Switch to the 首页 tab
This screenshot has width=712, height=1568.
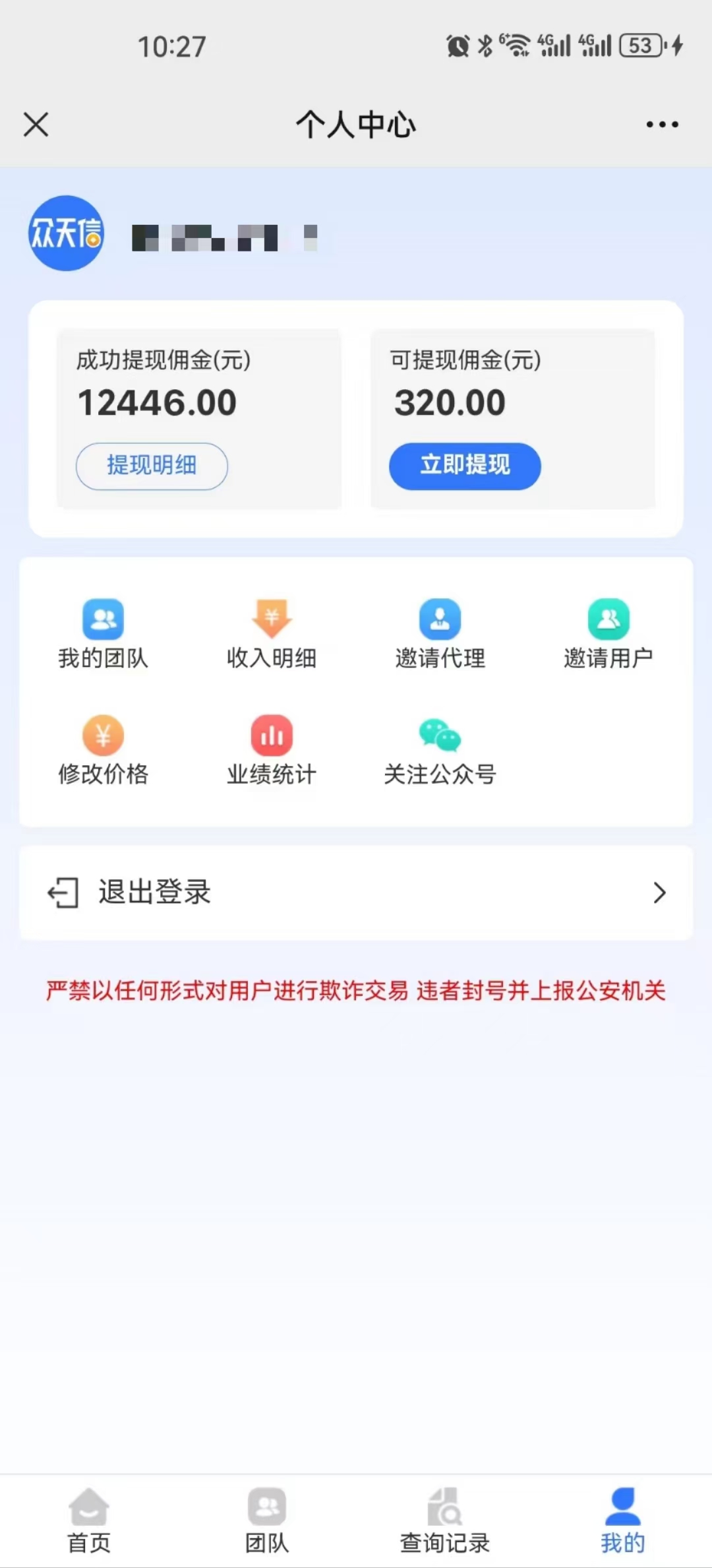click(x=89, y=1521)
